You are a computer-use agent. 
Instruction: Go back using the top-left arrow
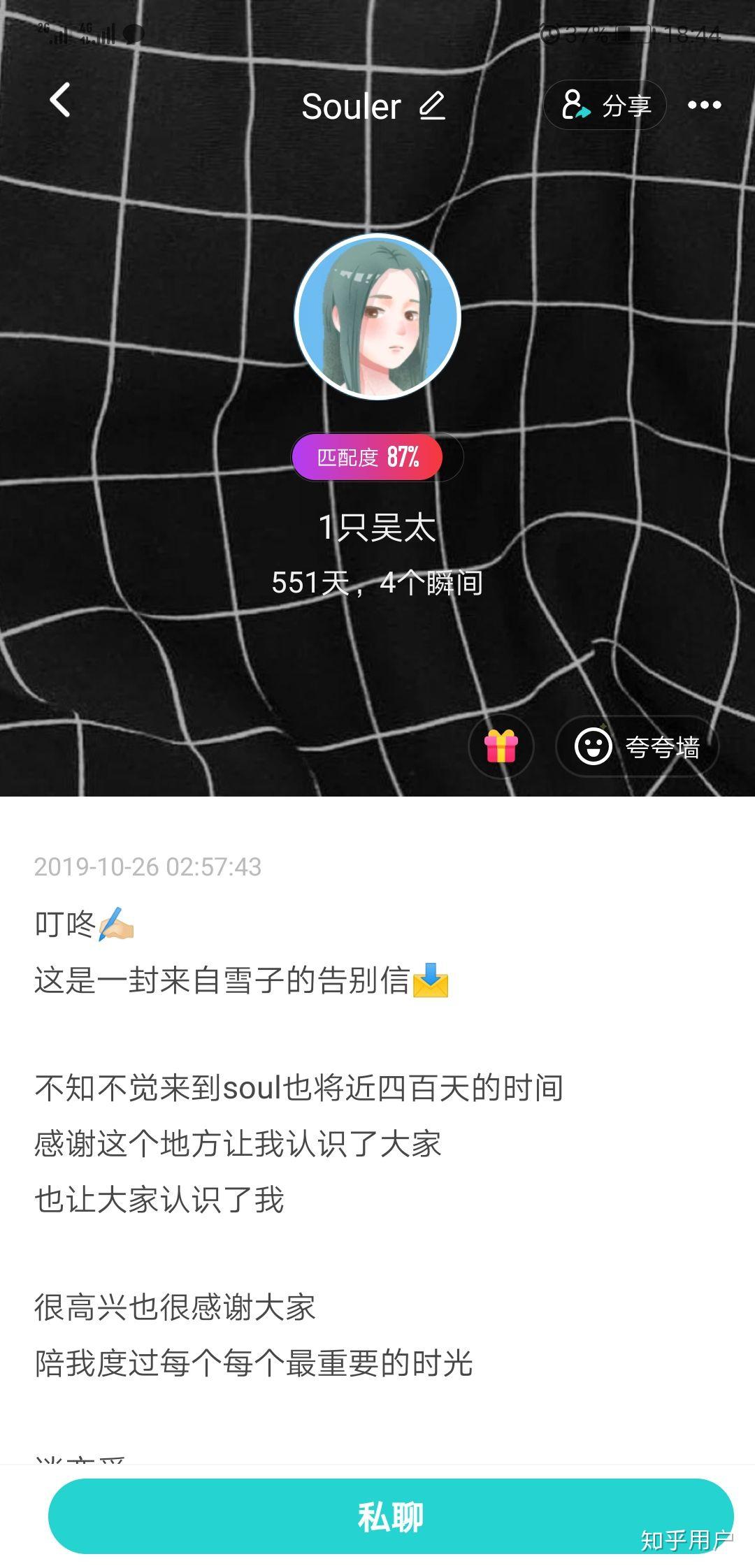pyautogui.click(x=60, y=100)
